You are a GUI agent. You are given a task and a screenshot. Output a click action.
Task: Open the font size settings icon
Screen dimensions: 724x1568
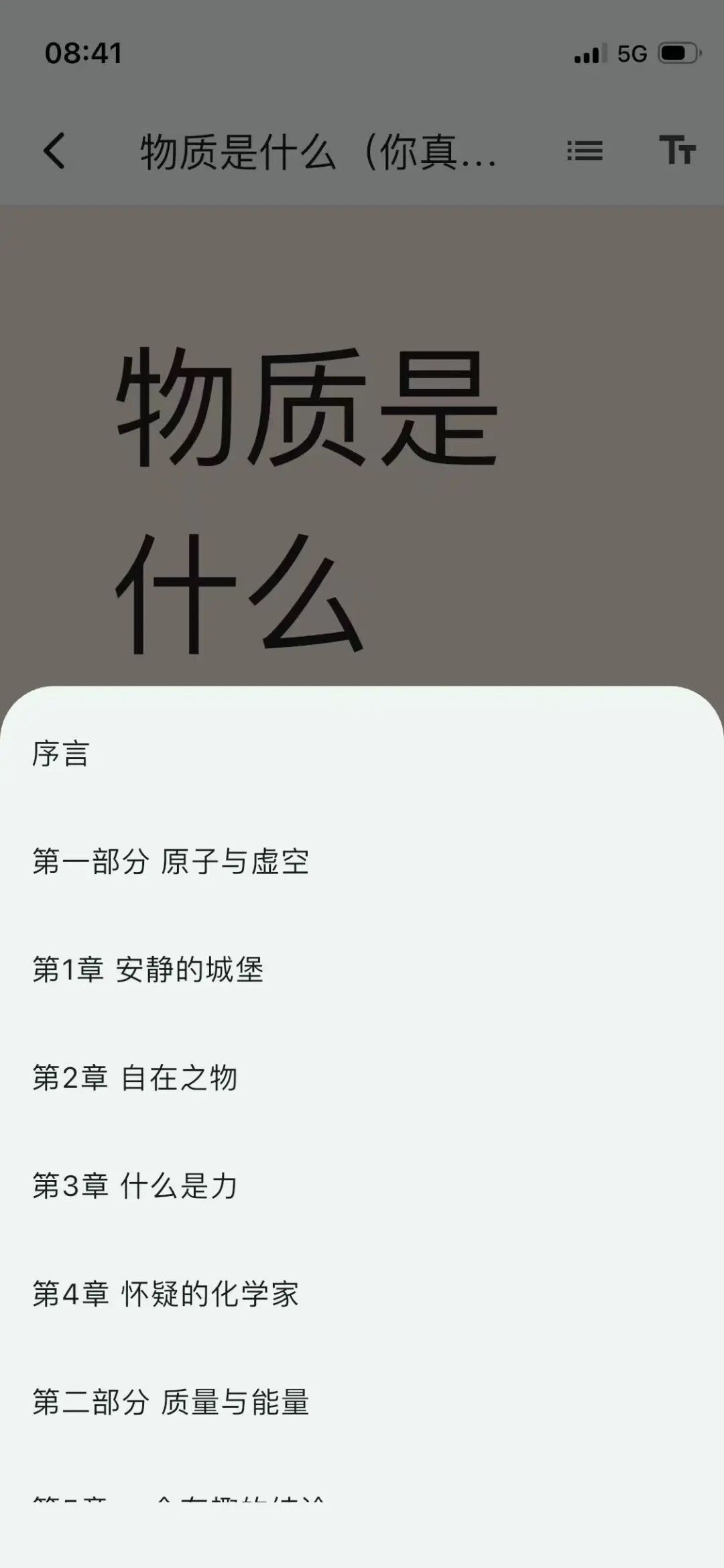[x=677, y=150]
